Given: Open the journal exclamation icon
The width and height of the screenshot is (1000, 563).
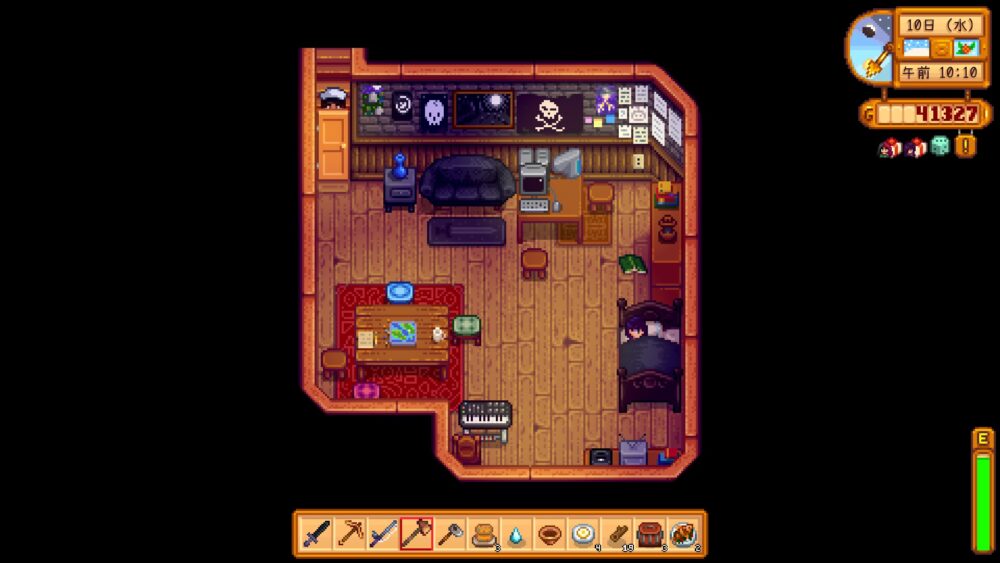Looking at the screenshot, I should (966, 146).
